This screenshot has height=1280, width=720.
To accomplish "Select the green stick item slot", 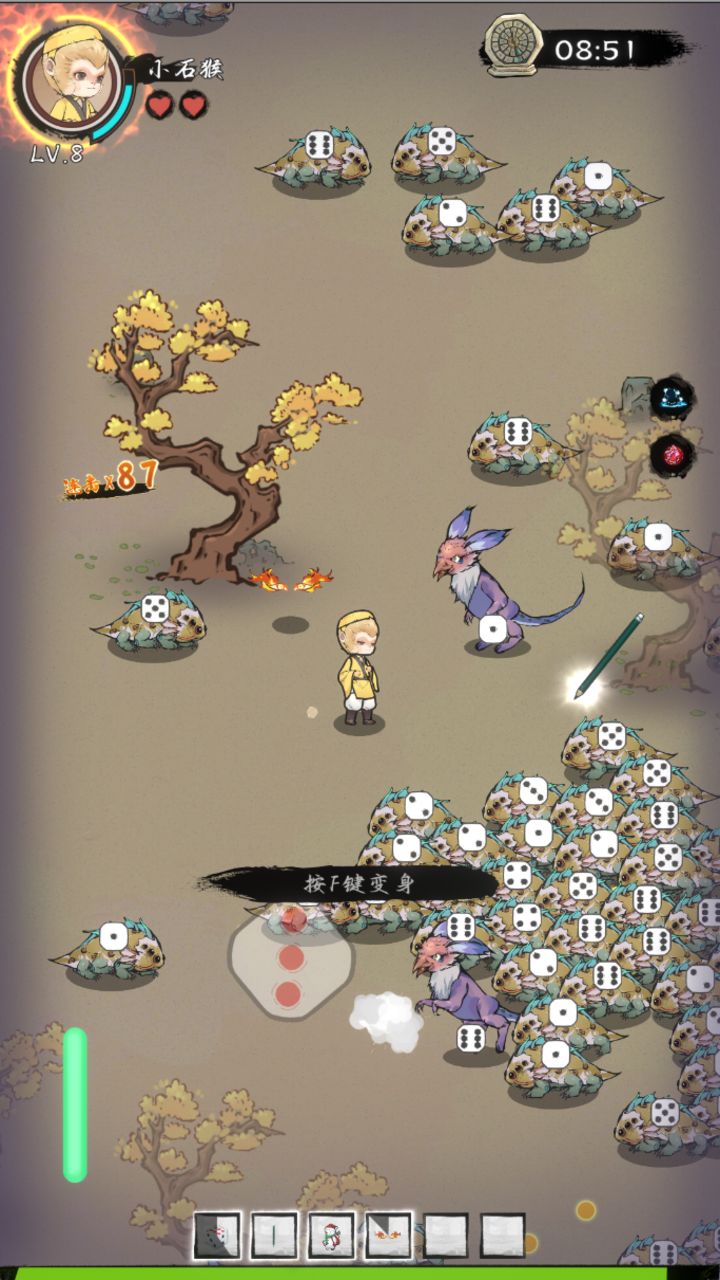I will pos(274,1235).
